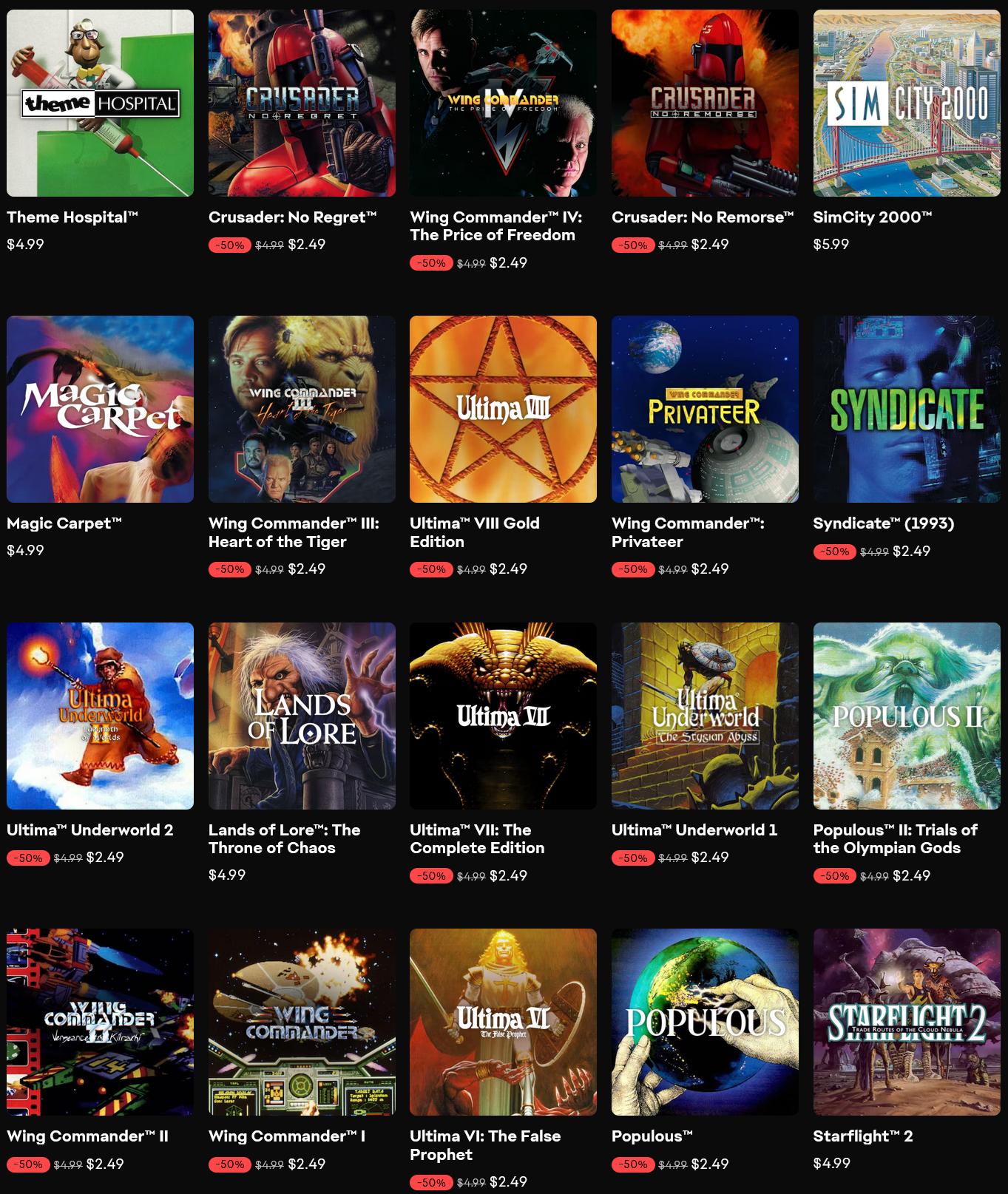Select Populous II: Trials of the Olympian Gods

[907, 716]
